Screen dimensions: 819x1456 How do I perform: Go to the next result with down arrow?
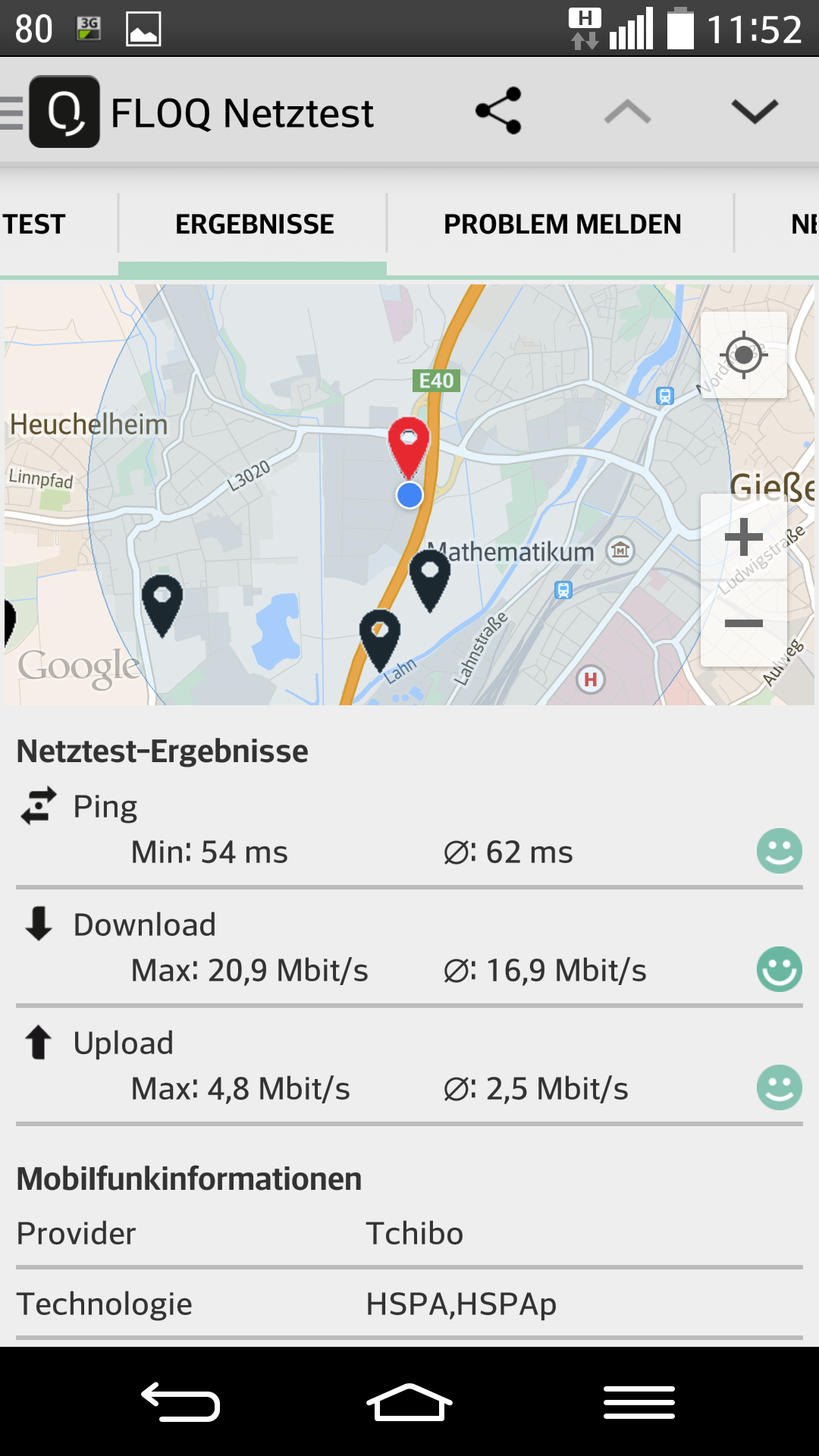click(755, 111)
